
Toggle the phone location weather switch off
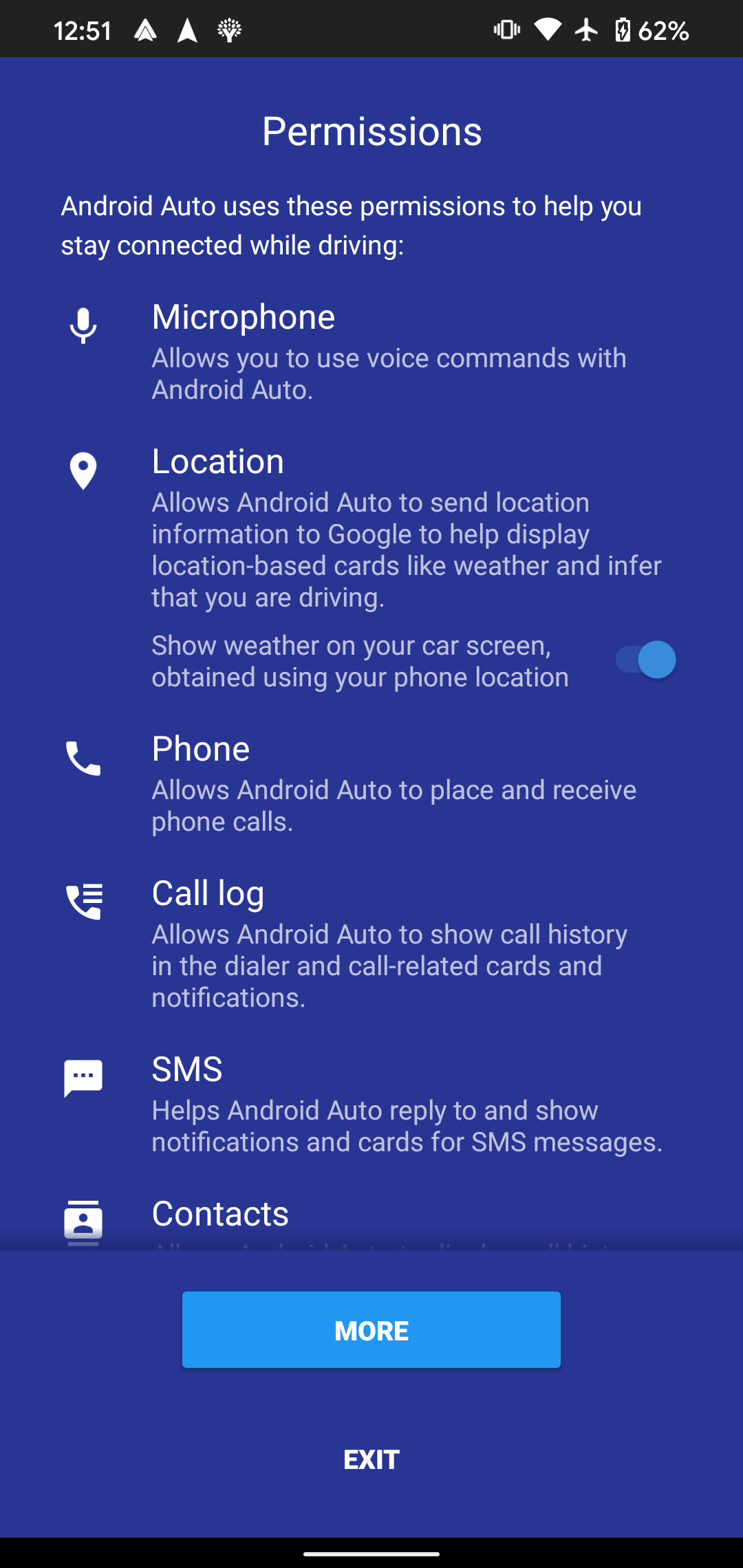[647, 659]
